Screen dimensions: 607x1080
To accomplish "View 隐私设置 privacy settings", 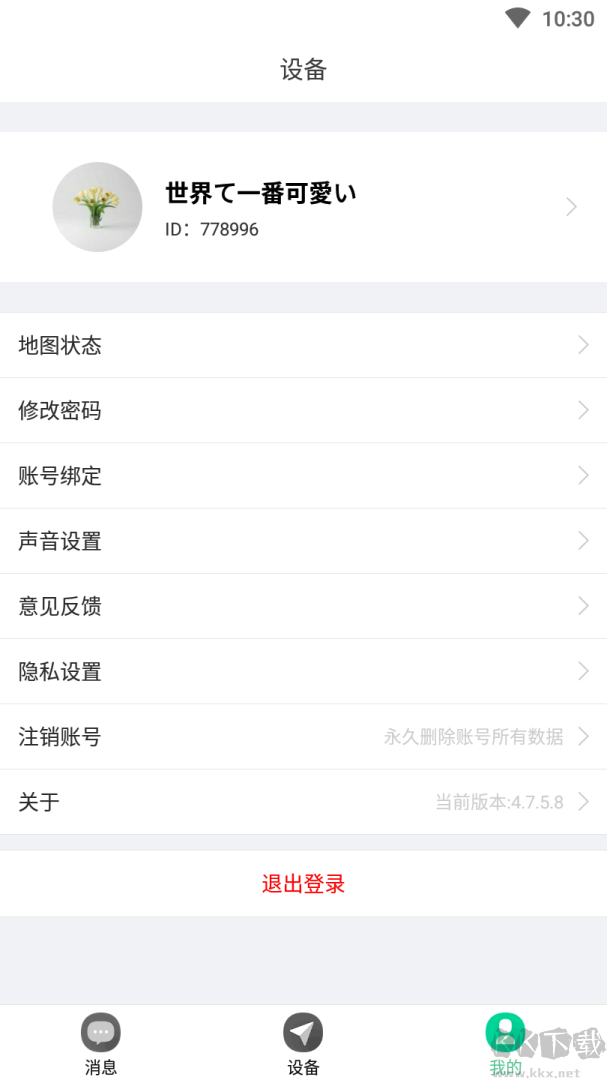I will (x=303, y=672).
